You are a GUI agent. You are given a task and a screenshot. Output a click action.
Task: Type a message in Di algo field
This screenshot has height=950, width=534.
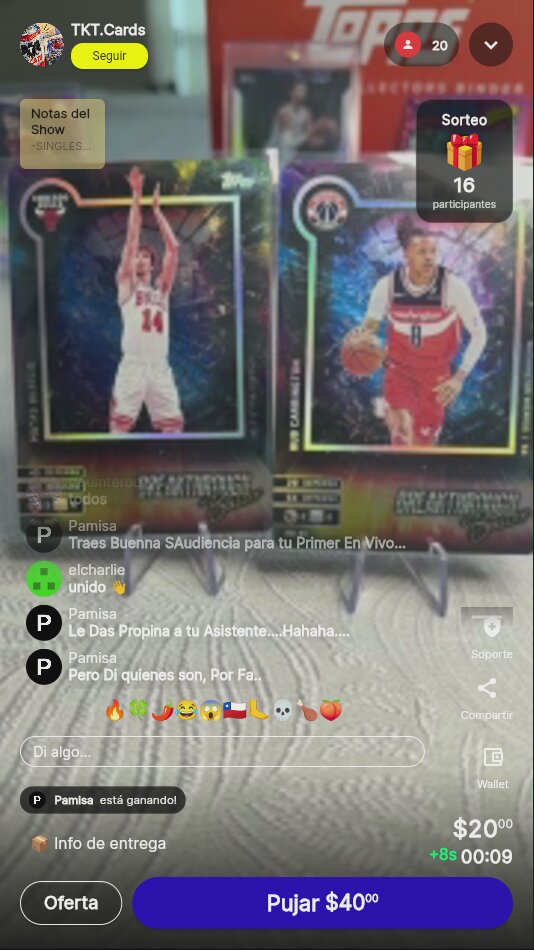pos(222,752)
